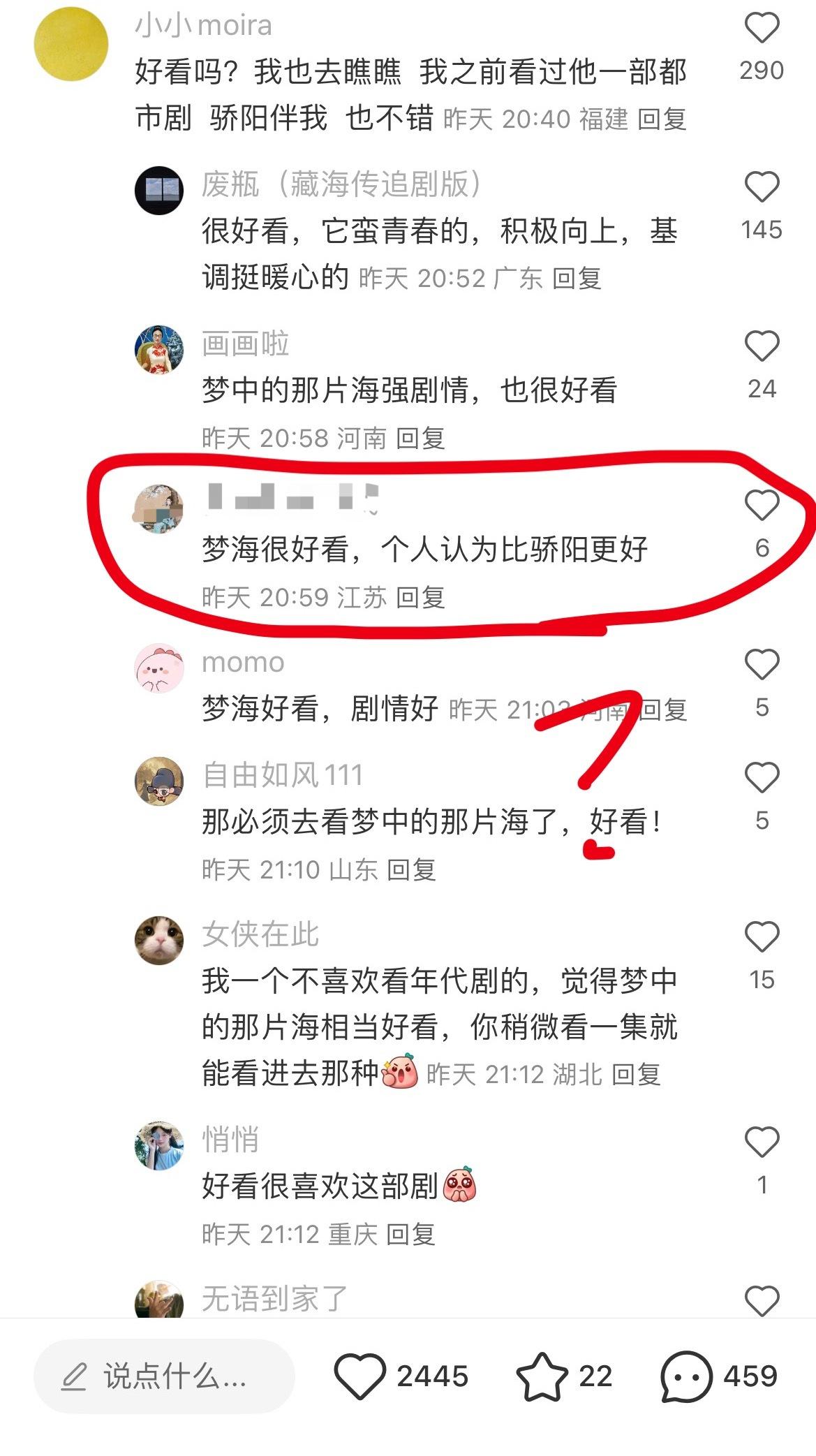Like 女侠在此's comment
This screenshot has height=1456, width=816.
click(x=762, y=937)
